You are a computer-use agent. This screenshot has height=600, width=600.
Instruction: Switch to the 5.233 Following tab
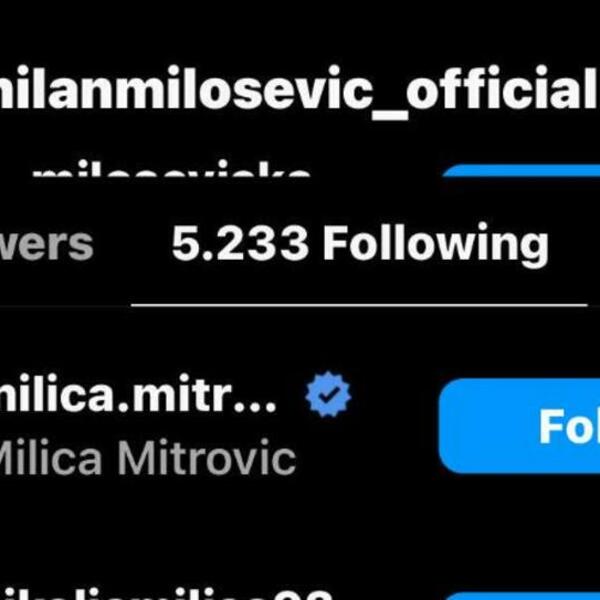click(x=359, y=245)
